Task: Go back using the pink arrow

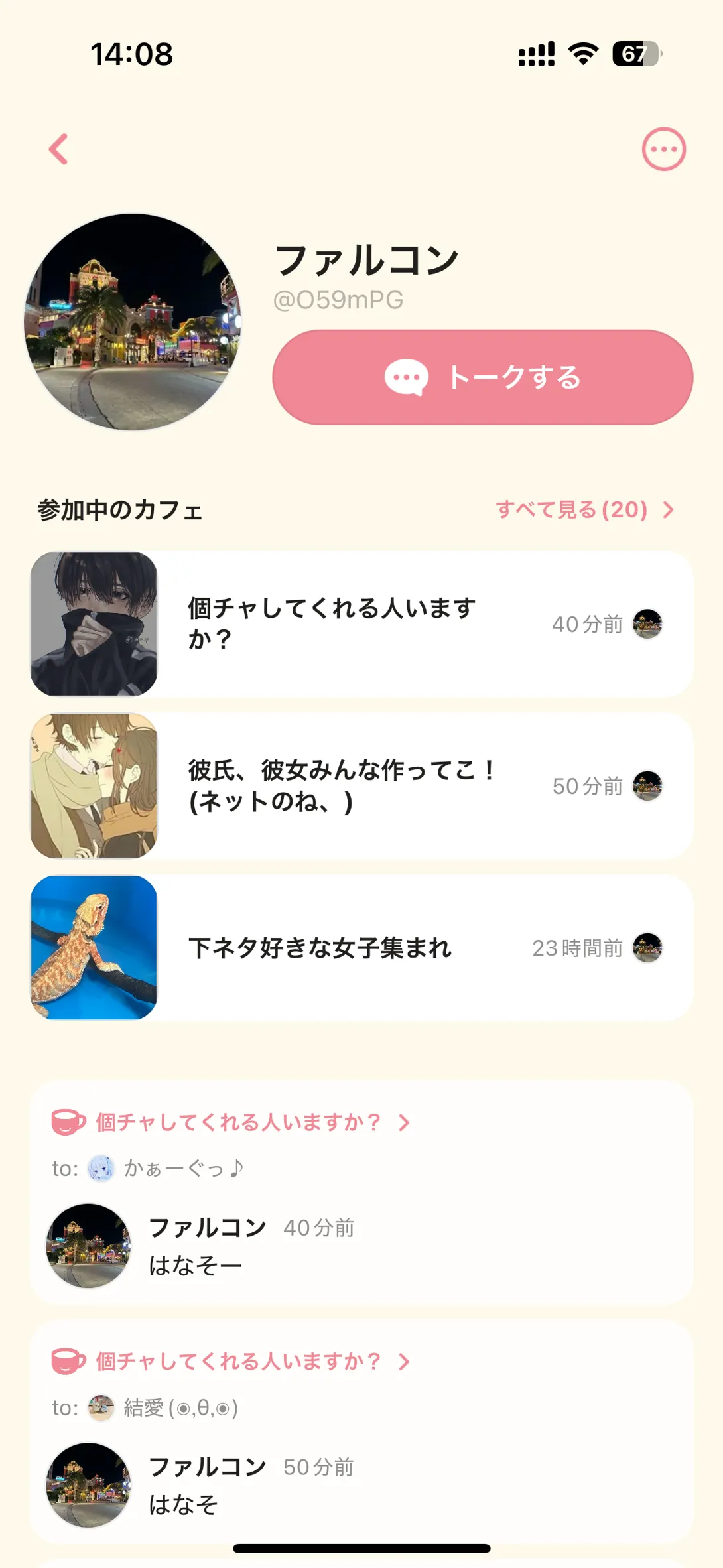Action: [x=58, y=149]
